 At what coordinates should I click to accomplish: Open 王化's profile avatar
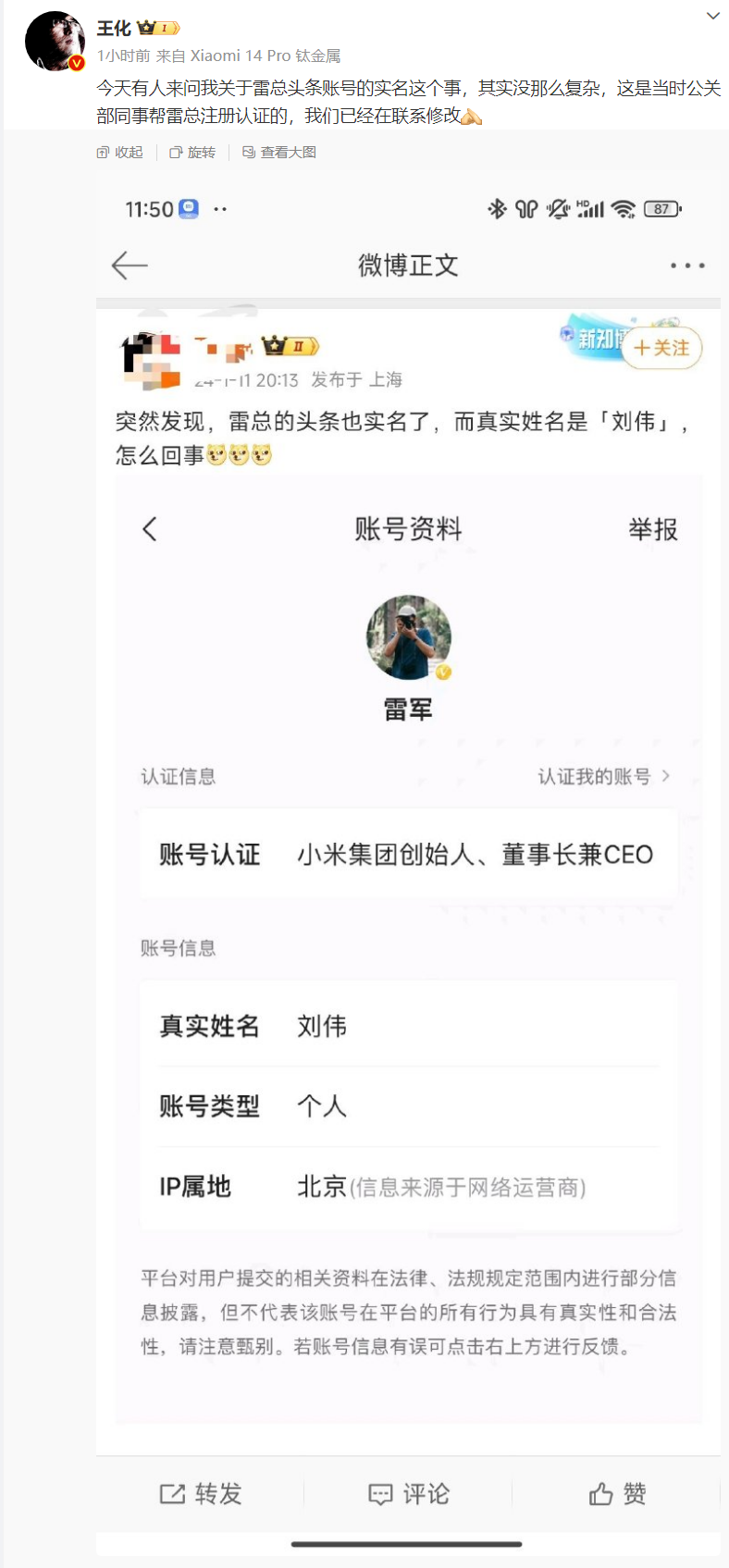(x=55, y=42)
